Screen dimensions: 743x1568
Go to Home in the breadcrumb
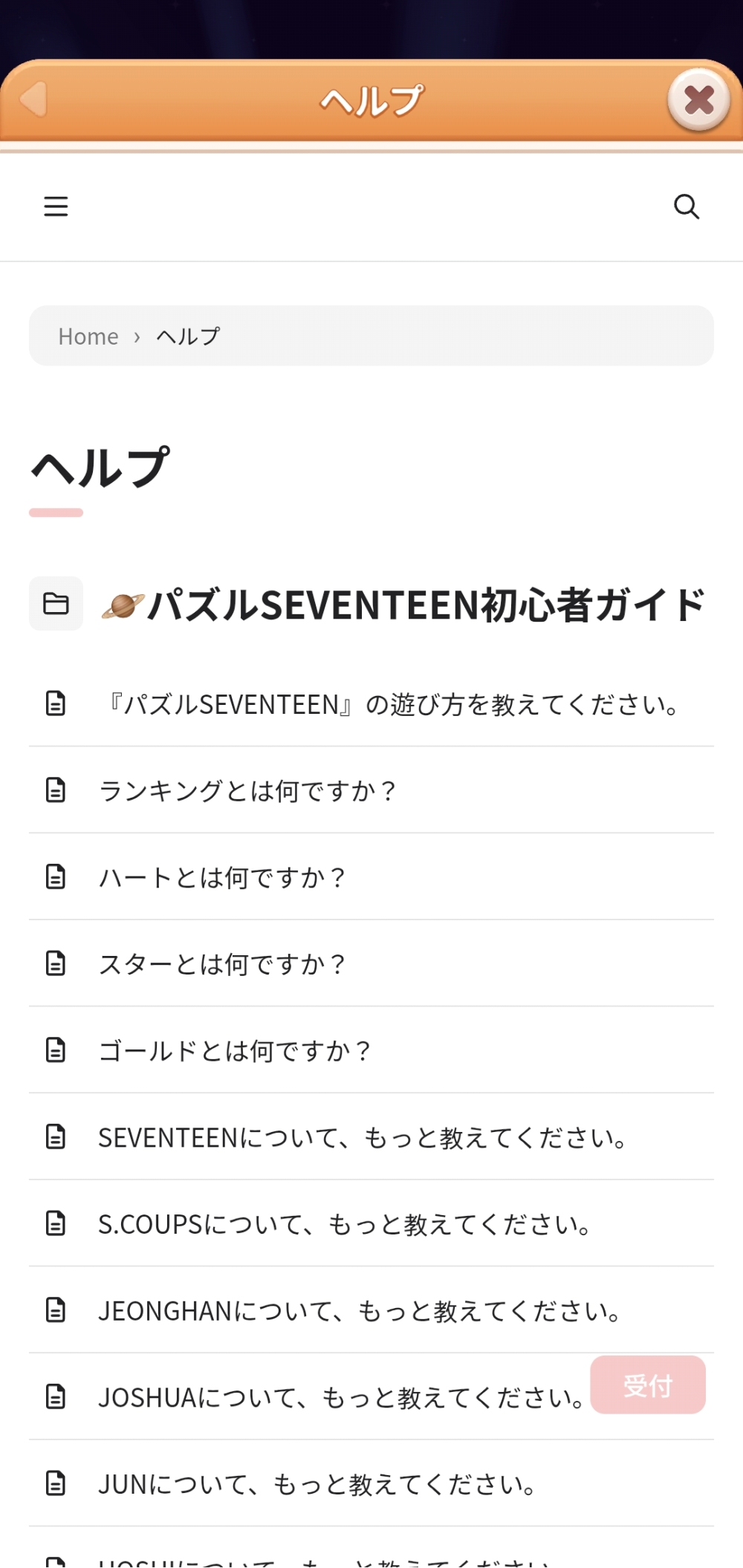pyautogui.click(x=88, y=336)
